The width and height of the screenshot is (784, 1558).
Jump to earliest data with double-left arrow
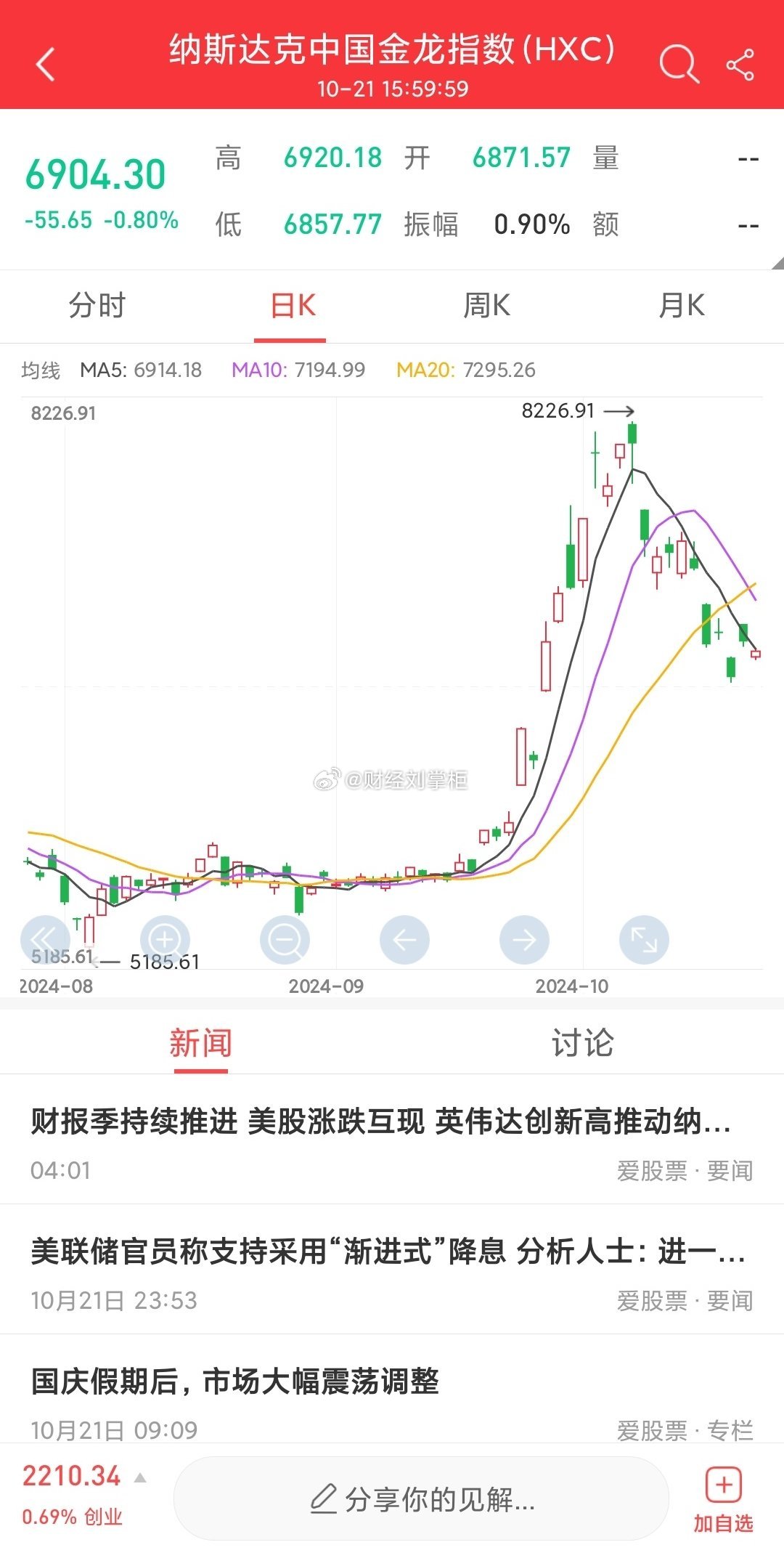(45, 940)
